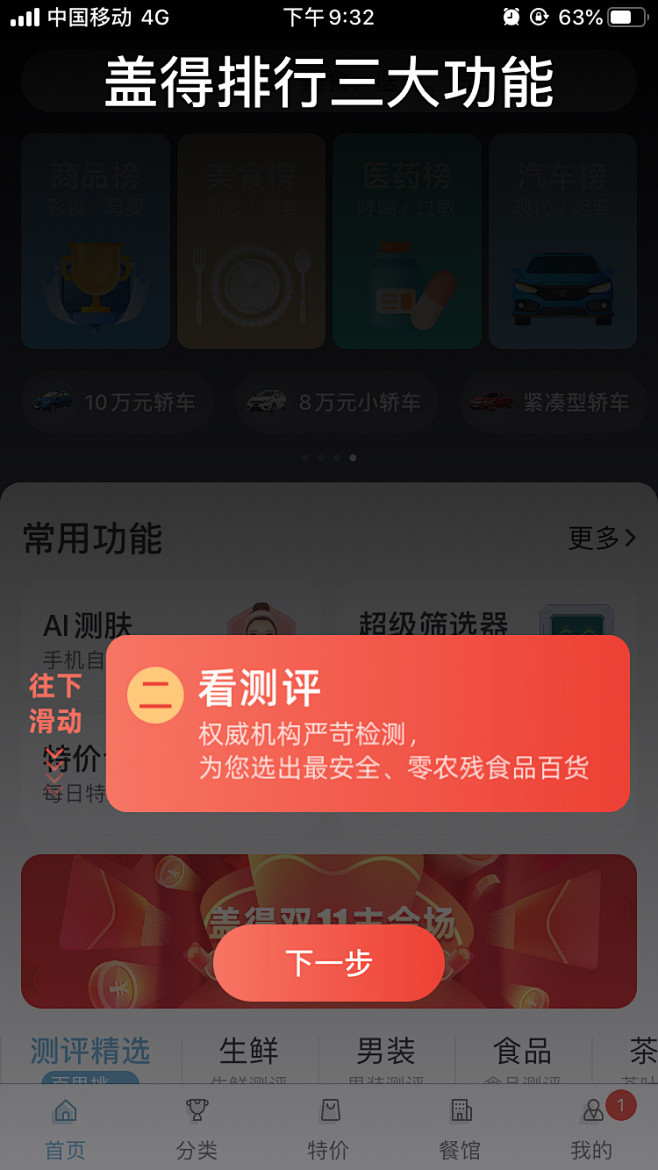Open the 盖得双11主会场 banner

329,931
